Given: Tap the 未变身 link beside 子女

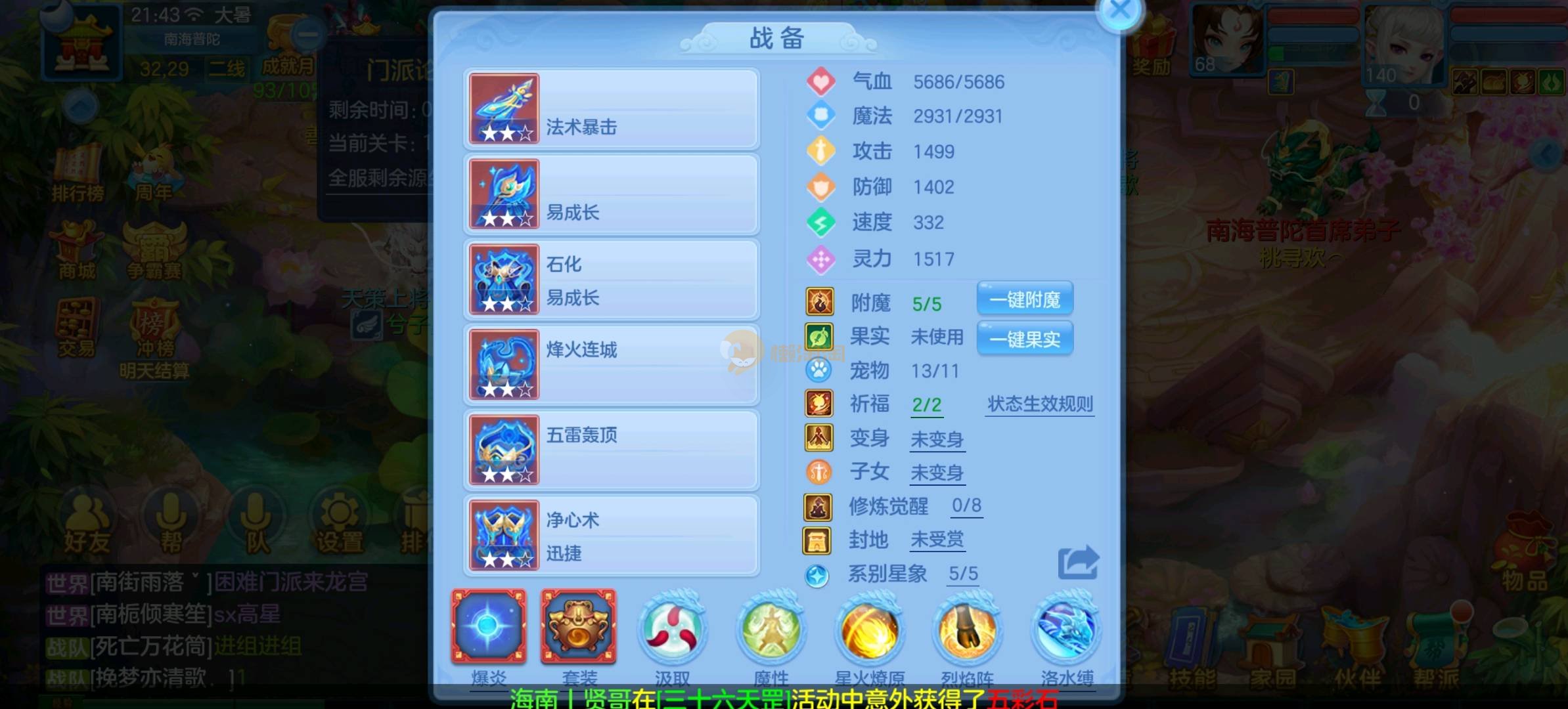Looking at the screenshot, I should click(x=937, y=473).
